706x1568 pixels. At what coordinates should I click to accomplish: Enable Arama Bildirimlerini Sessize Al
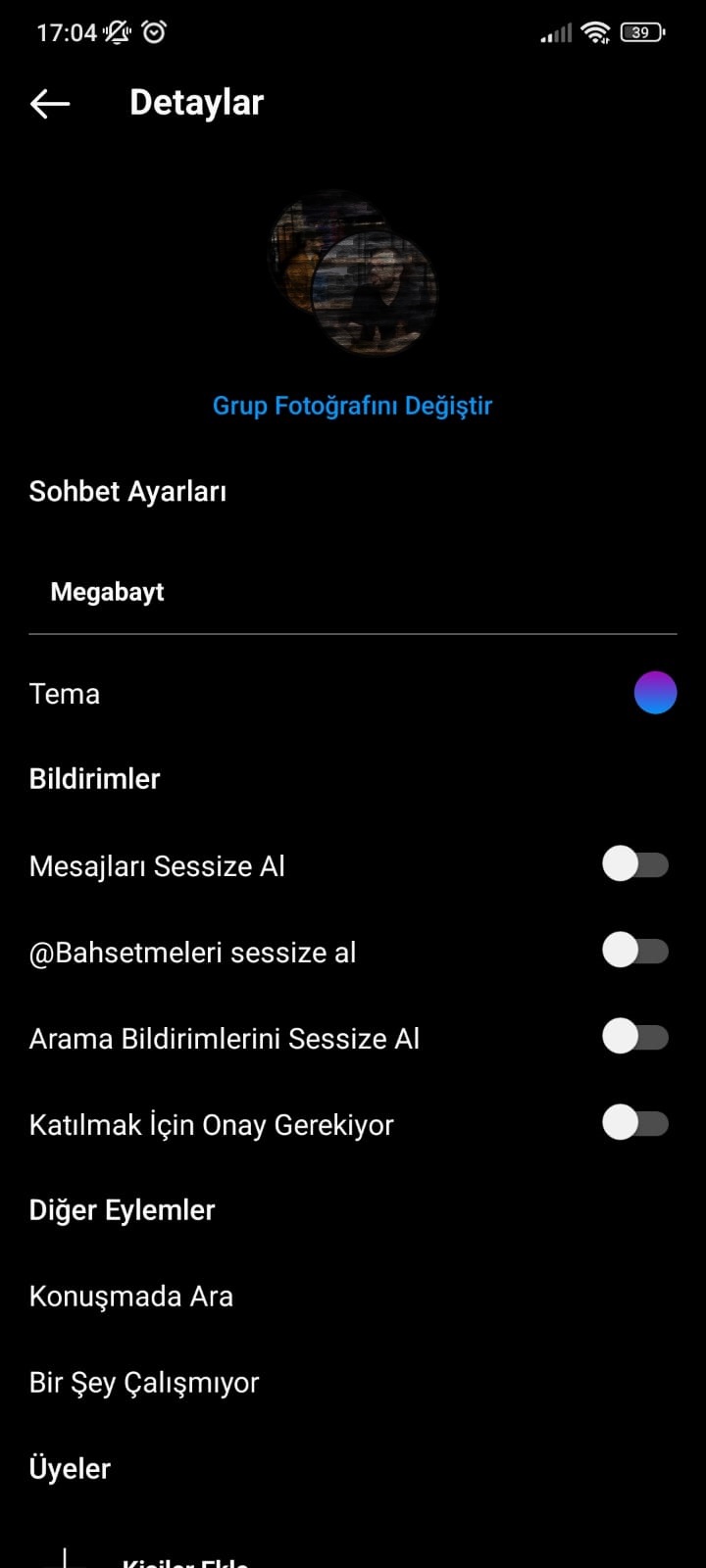pyautogui.click(x=634, y=1036)
